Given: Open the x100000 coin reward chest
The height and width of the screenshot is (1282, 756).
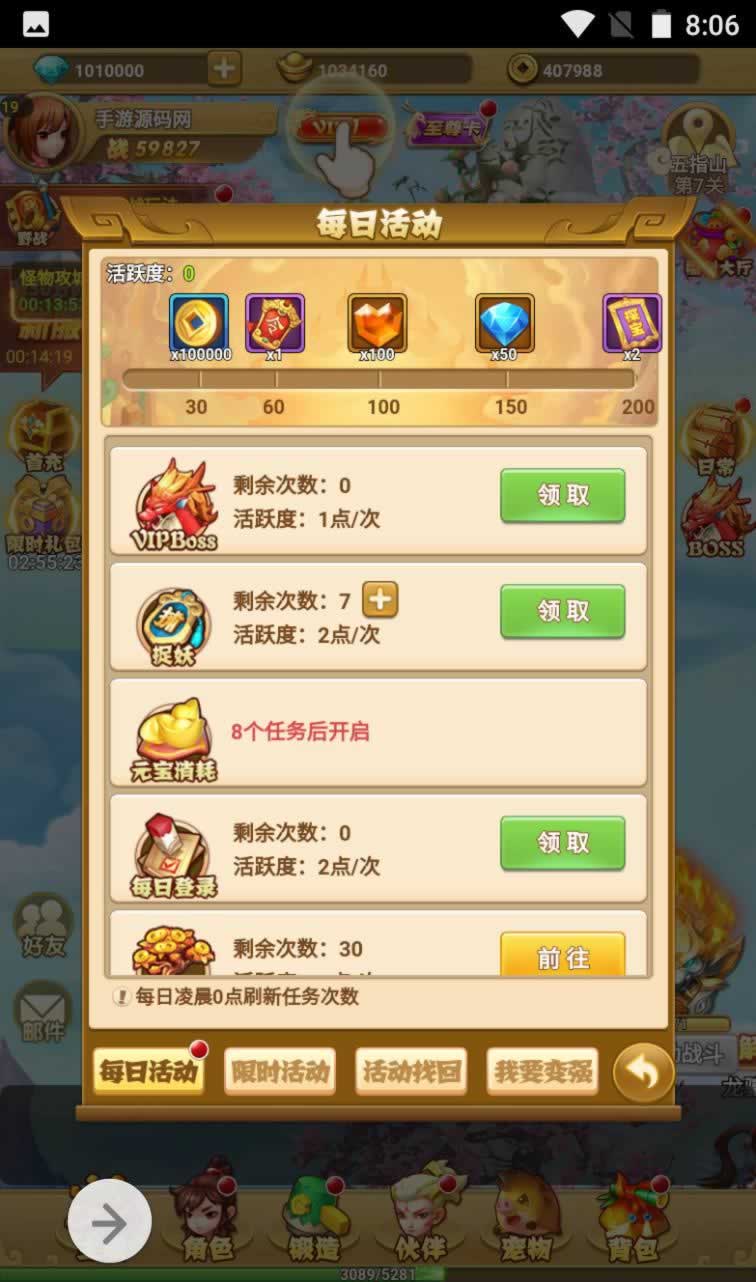Looking at the screenshot, I should [x=199, y=323].
